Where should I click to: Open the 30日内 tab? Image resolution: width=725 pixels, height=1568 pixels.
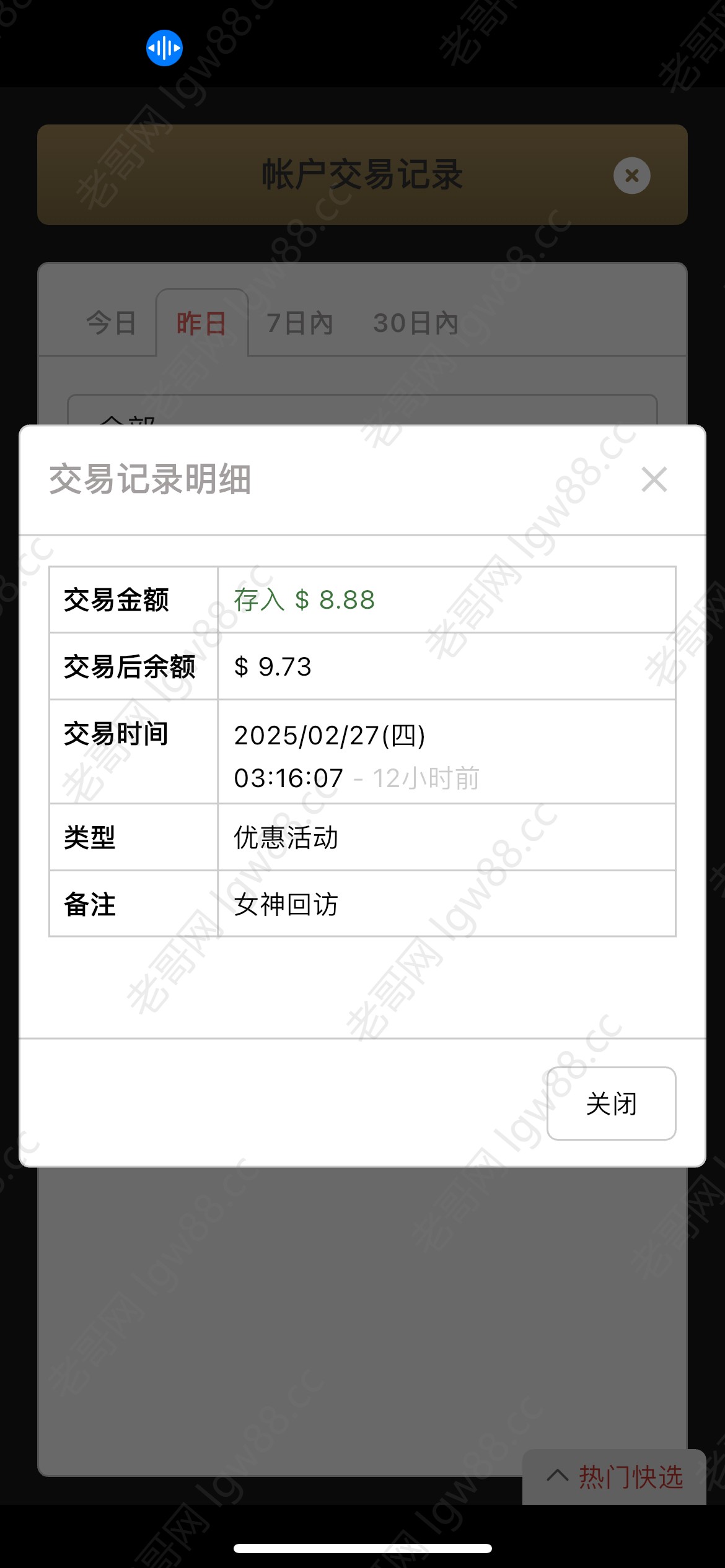click(x=416, y=323)
